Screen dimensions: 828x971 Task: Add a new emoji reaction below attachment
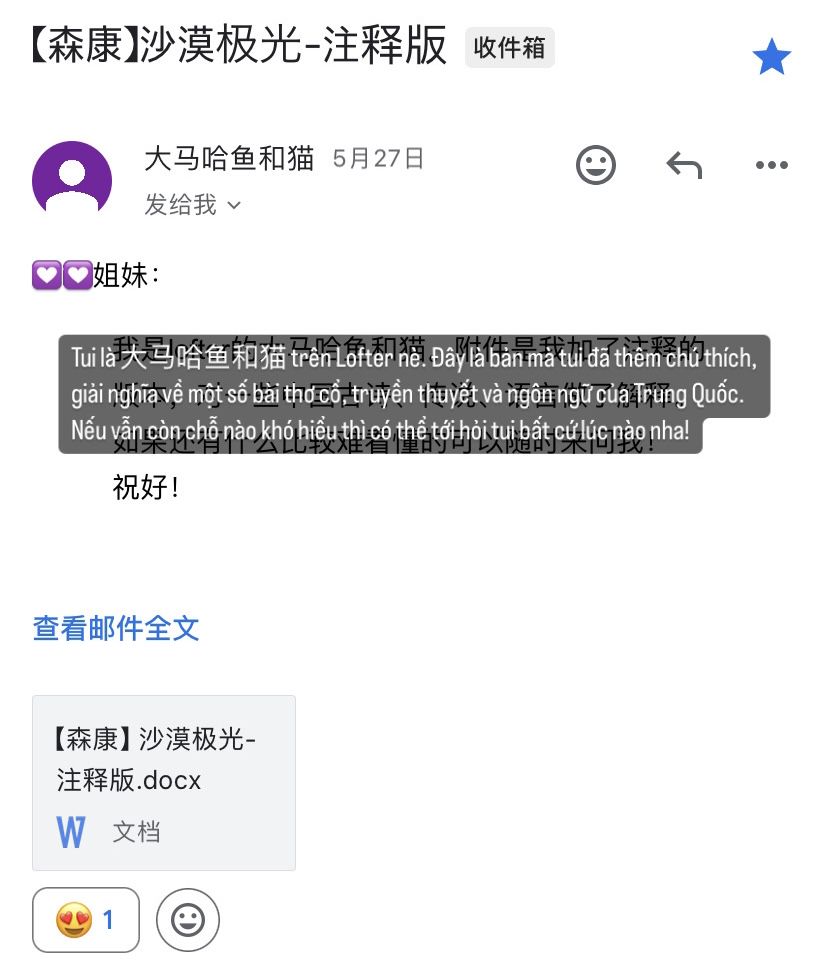click(x=188, y=919)
